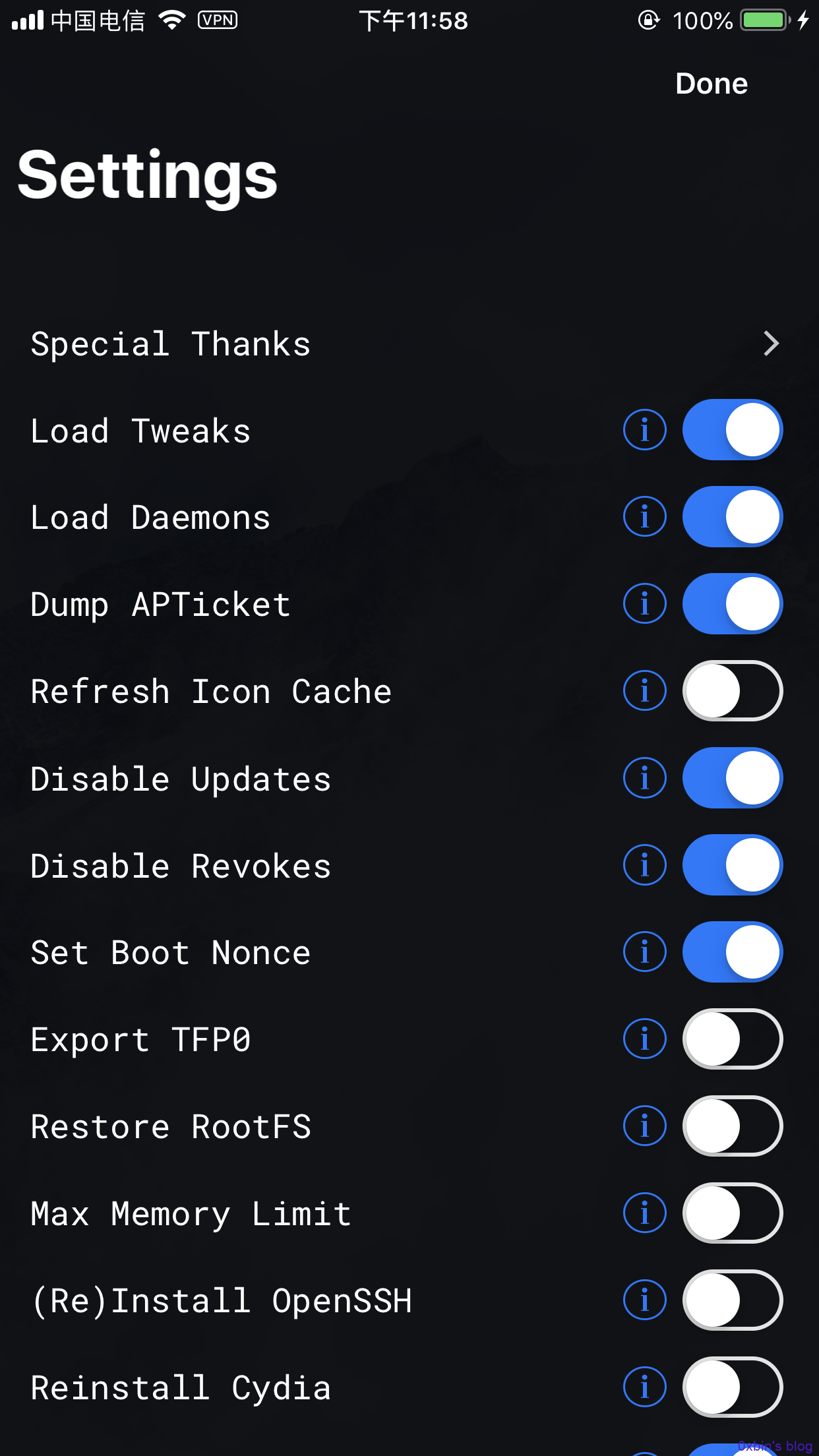View info for Restore RootFS

click(x=644, y=1126)
